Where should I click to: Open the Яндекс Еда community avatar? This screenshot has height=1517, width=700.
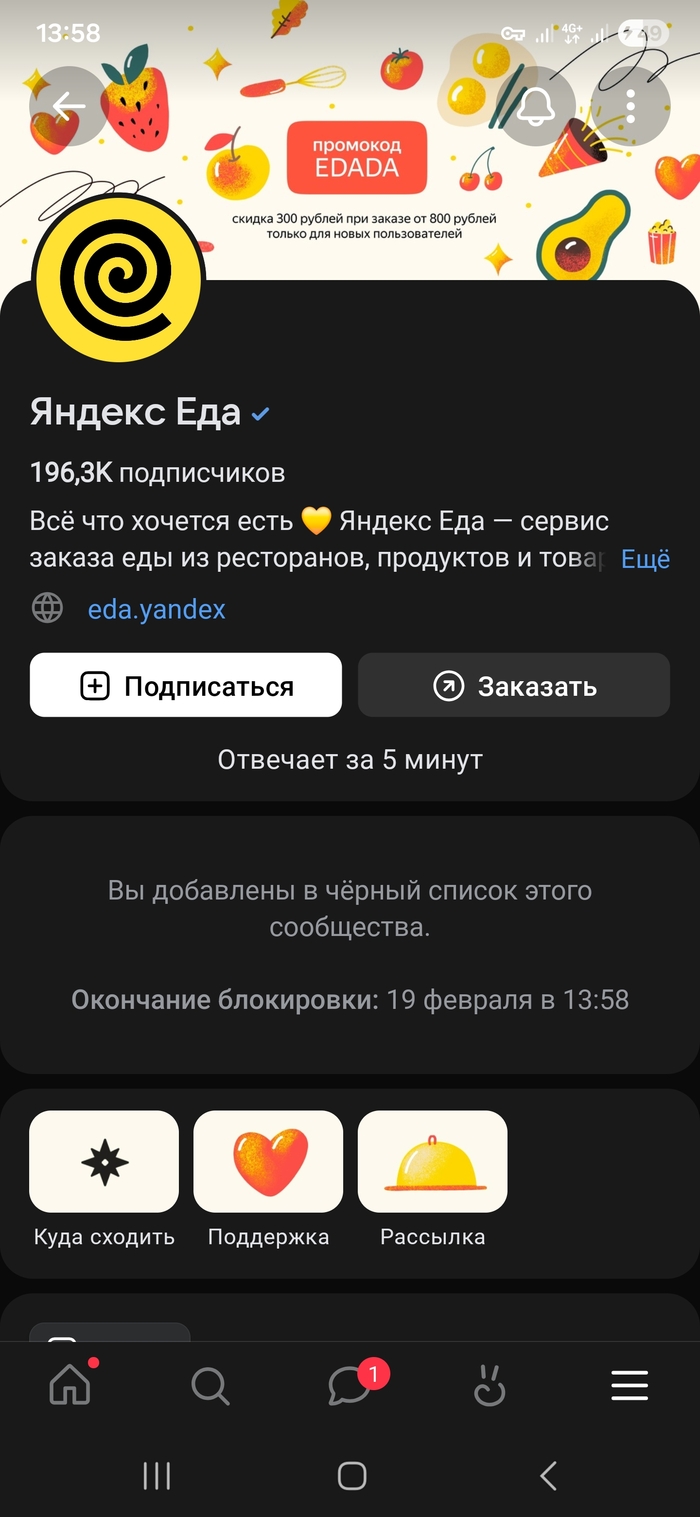click(x=118, y=276)
